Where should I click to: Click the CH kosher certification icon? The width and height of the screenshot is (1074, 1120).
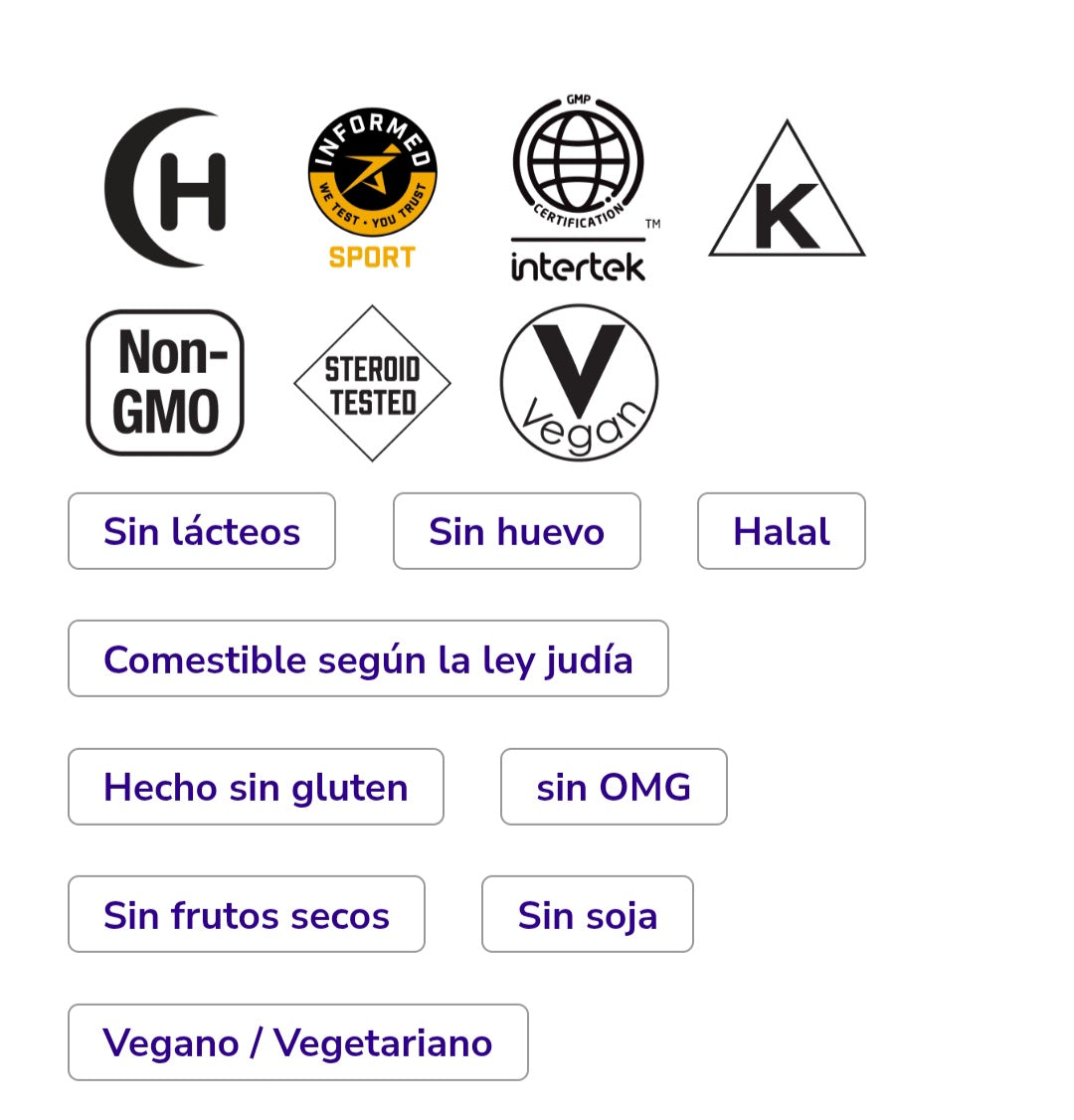167,187
